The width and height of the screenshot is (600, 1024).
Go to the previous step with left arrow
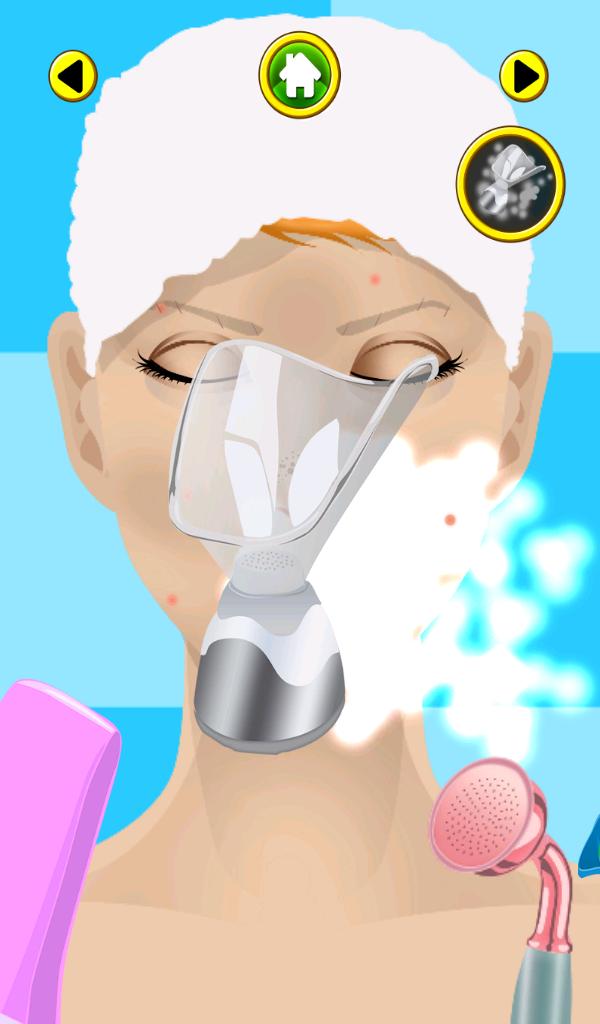click(73, 76)
